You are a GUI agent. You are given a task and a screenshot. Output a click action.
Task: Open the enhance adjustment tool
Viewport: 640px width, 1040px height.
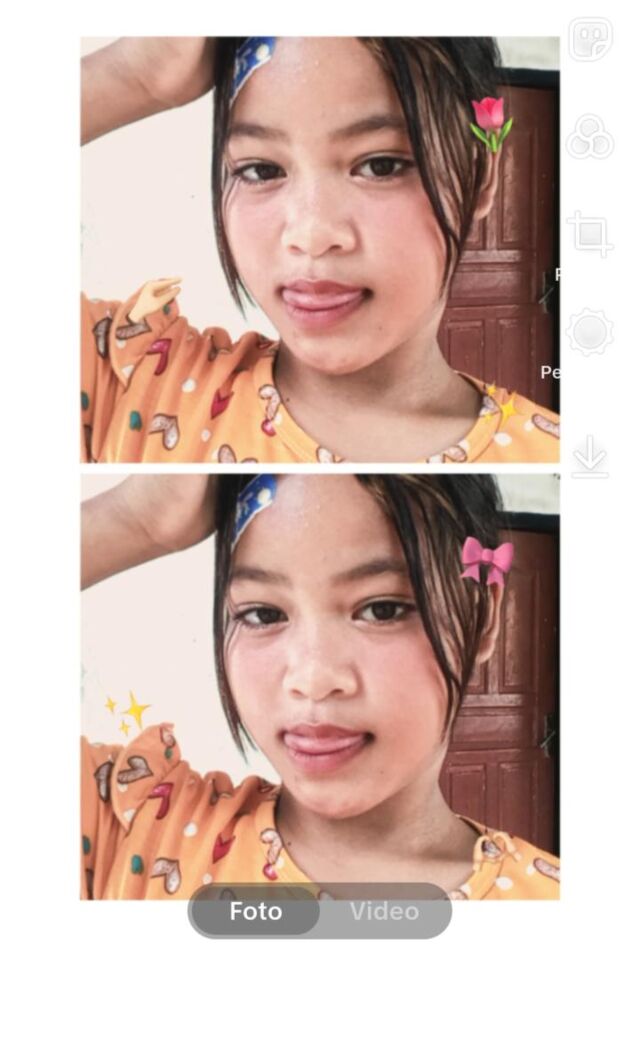point(590,332)
